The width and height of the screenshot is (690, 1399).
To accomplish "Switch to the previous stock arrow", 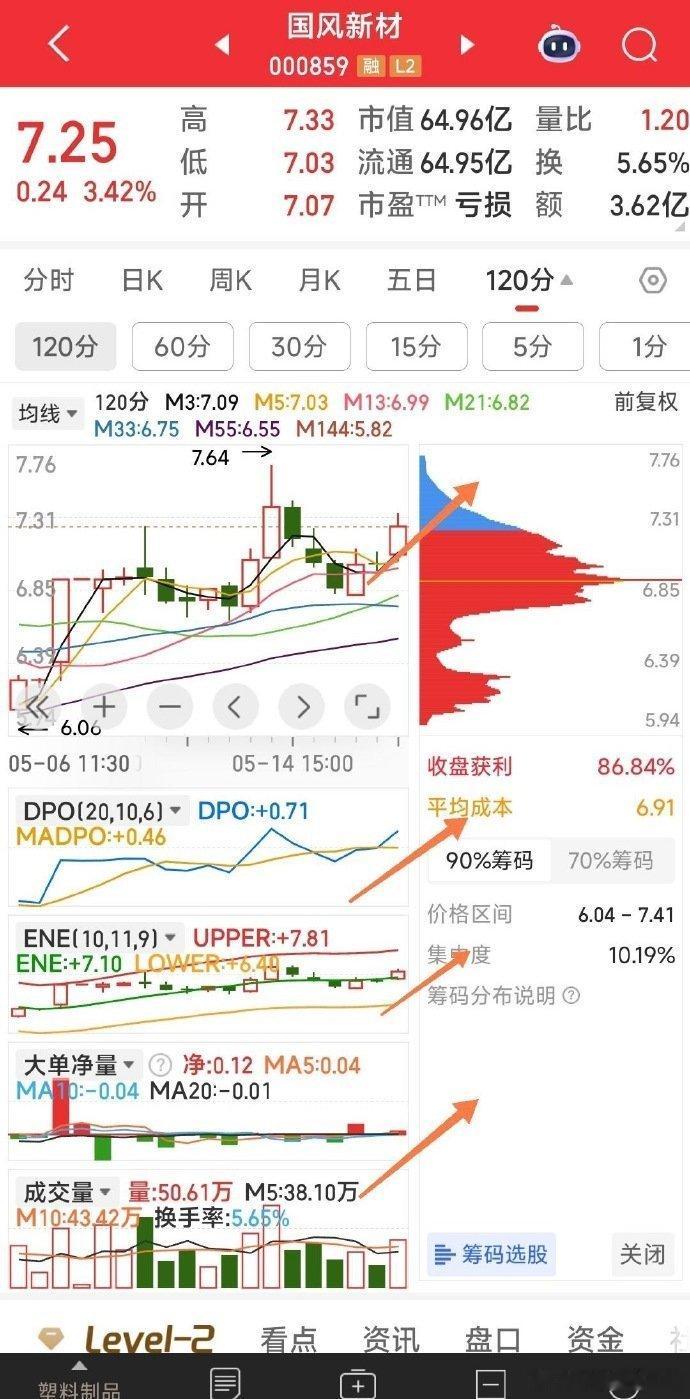I will pos(222,44).
